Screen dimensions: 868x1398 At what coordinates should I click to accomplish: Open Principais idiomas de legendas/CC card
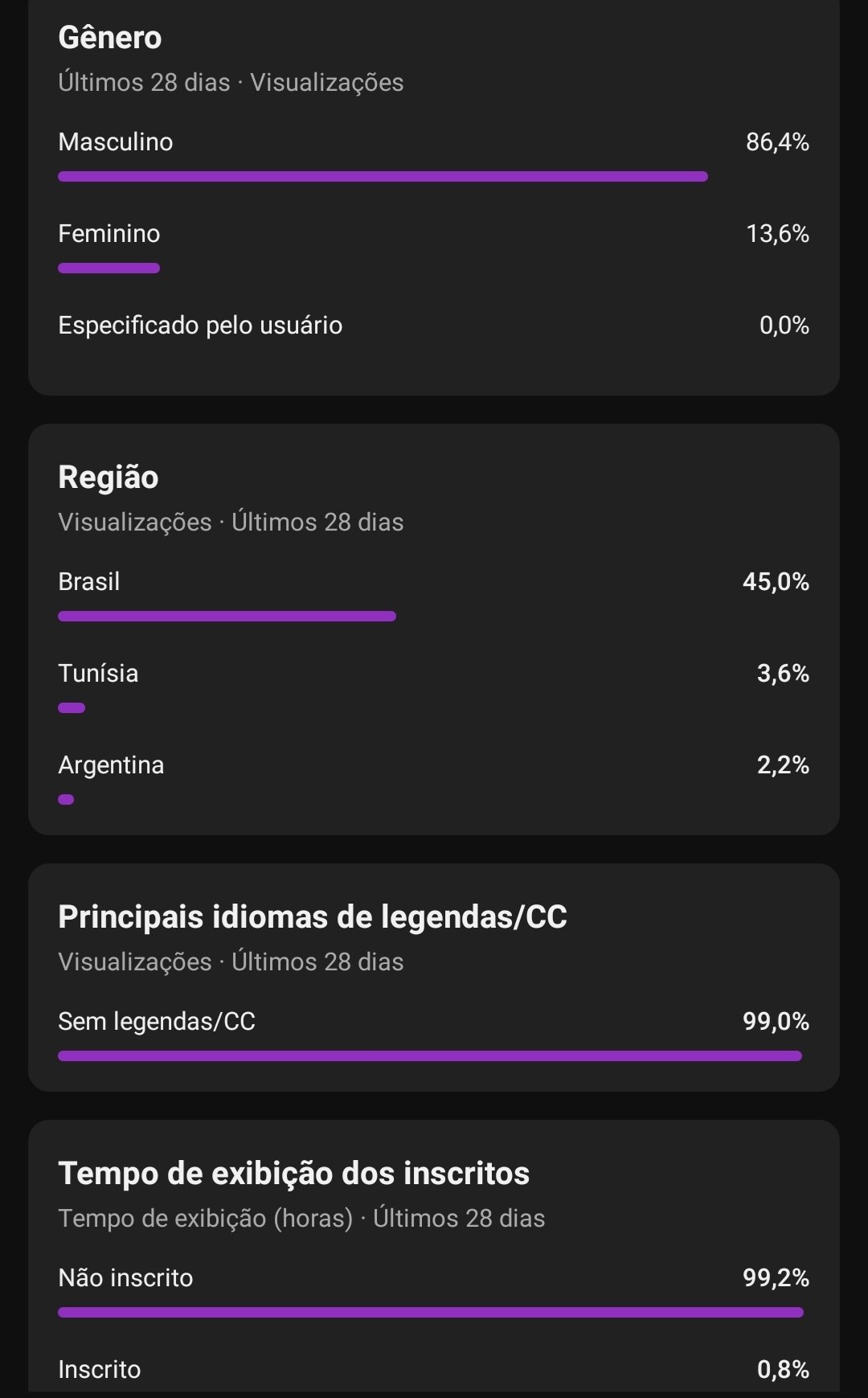click(x=434, y=978)
